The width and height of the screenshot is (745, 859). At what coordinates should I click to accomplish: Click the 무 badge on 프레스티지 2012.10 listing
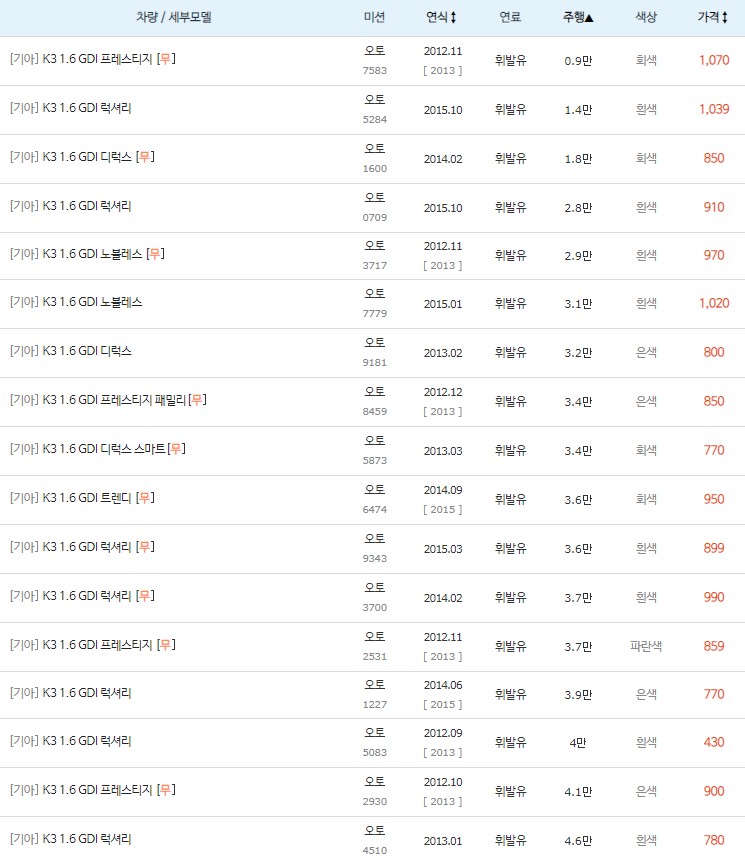[166, 792]
